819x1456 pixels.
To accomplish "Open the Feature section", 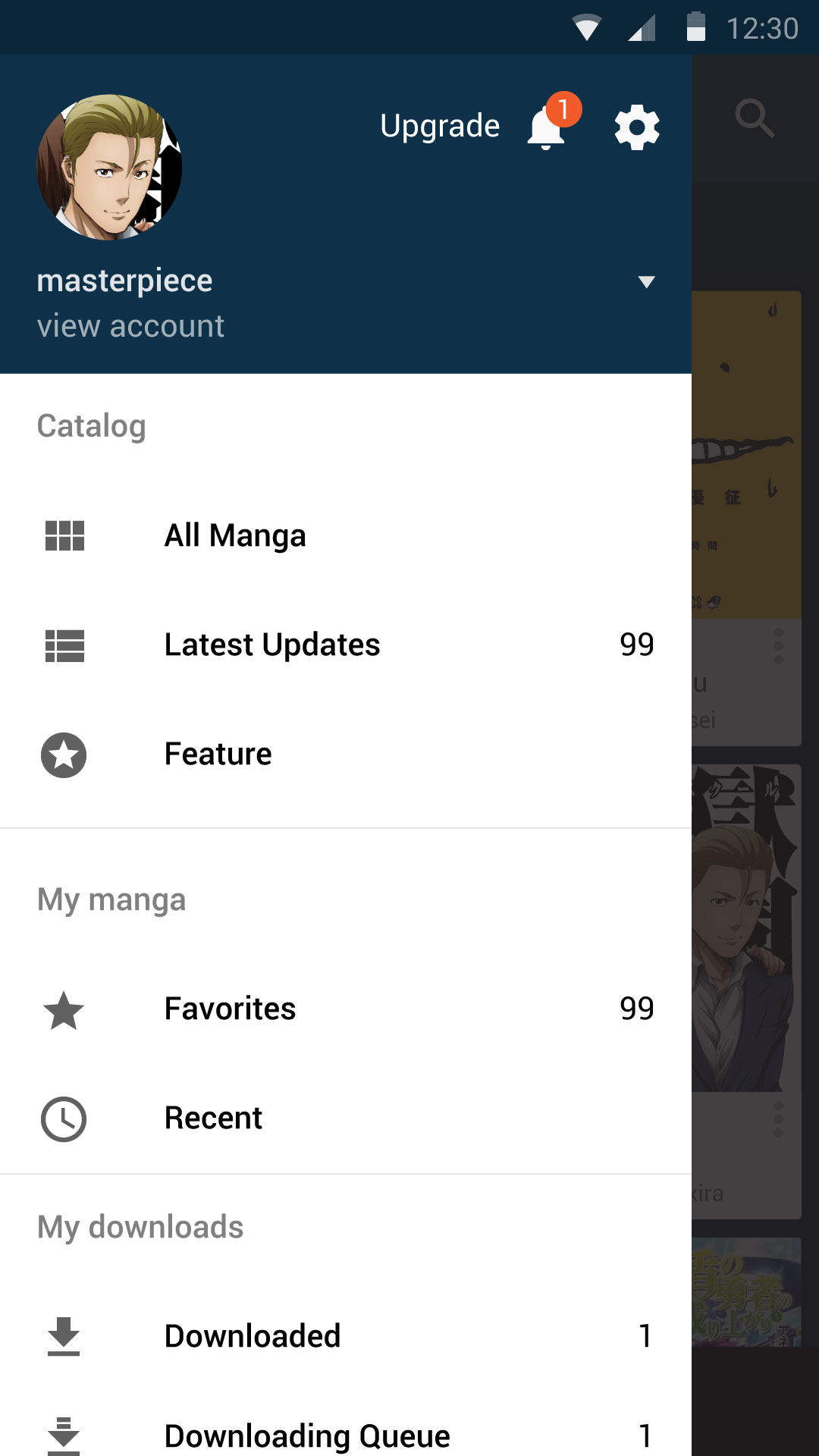I will (218, 754).
